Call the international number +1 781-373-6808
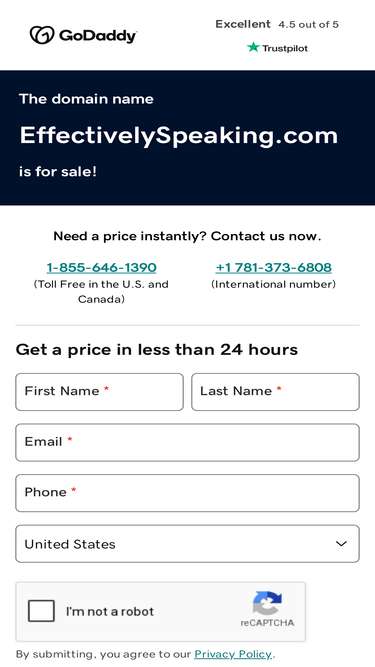The width and height of the screenshot is (375, 667). point(273,268)
